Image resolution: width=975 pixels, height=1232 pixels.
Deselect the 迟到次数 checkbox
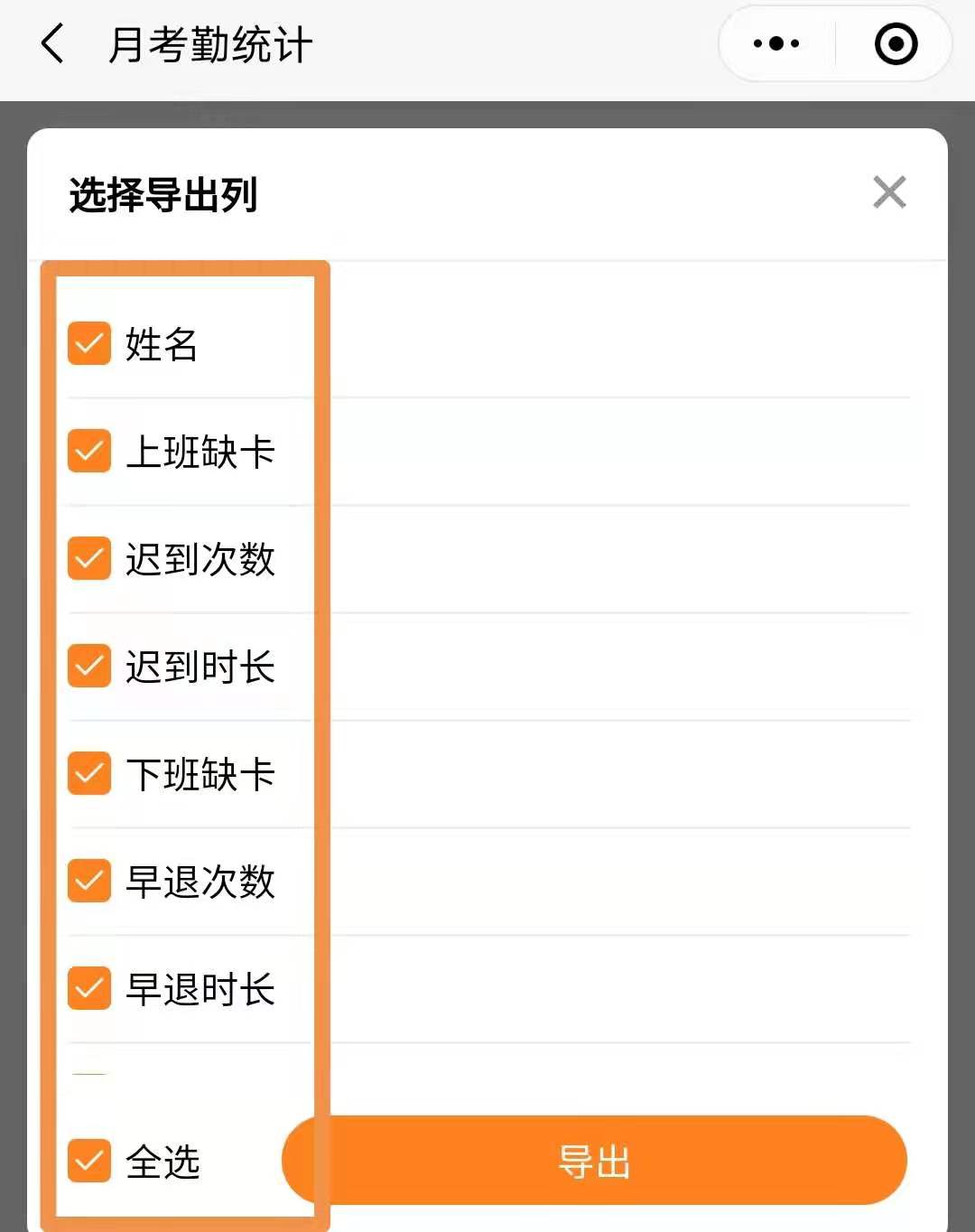point(89,559)
